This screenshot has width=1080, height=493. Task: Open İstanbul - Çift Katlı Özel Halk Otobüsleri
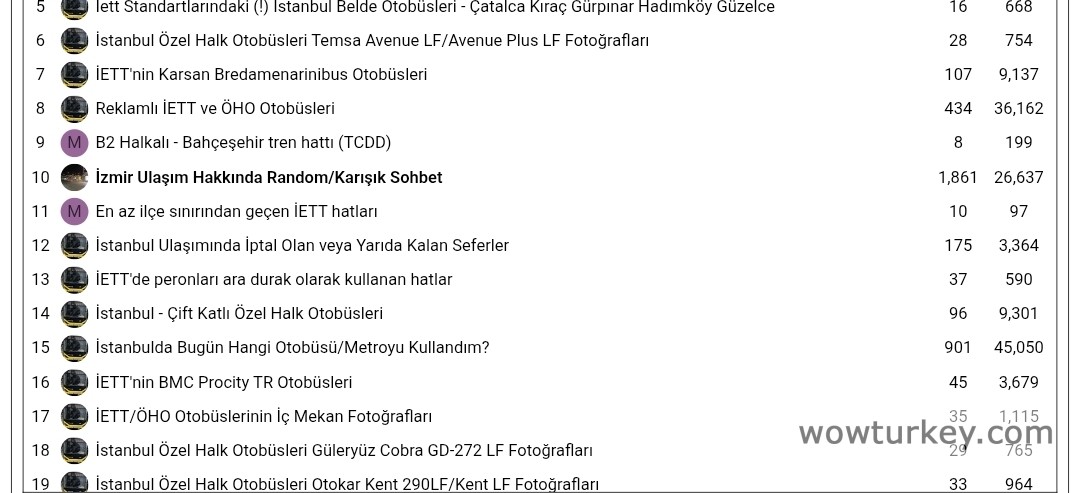click(x=239, y=314)
